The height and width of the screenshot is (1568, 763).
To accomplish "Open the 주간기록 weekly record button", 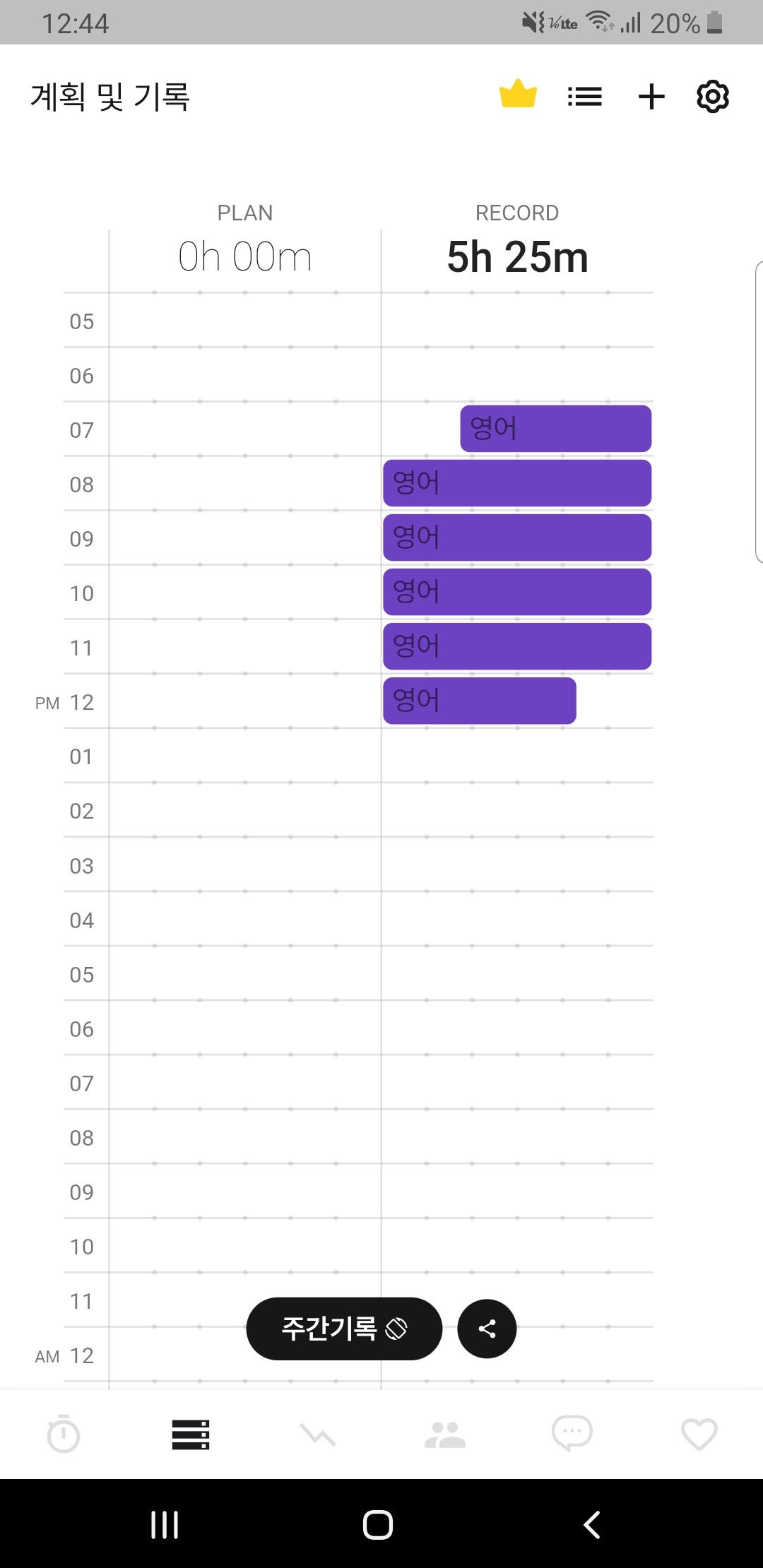I will coord(344,1329).
